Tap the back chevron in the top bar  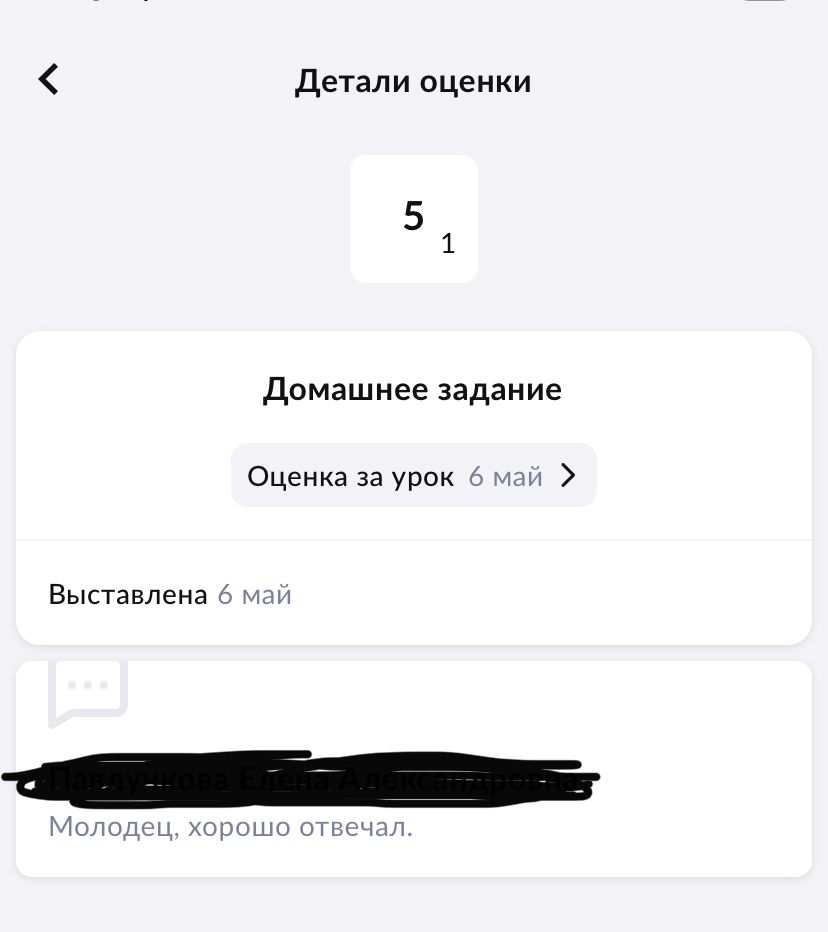[48, 80]
